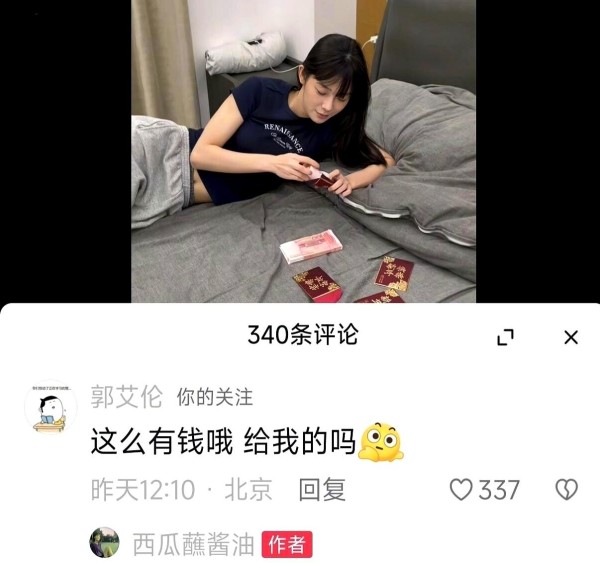This screenshot has width=600, height=563.
Task: Open author 西瓜蘸酱油's profile by name
Action: pos(192,544)
